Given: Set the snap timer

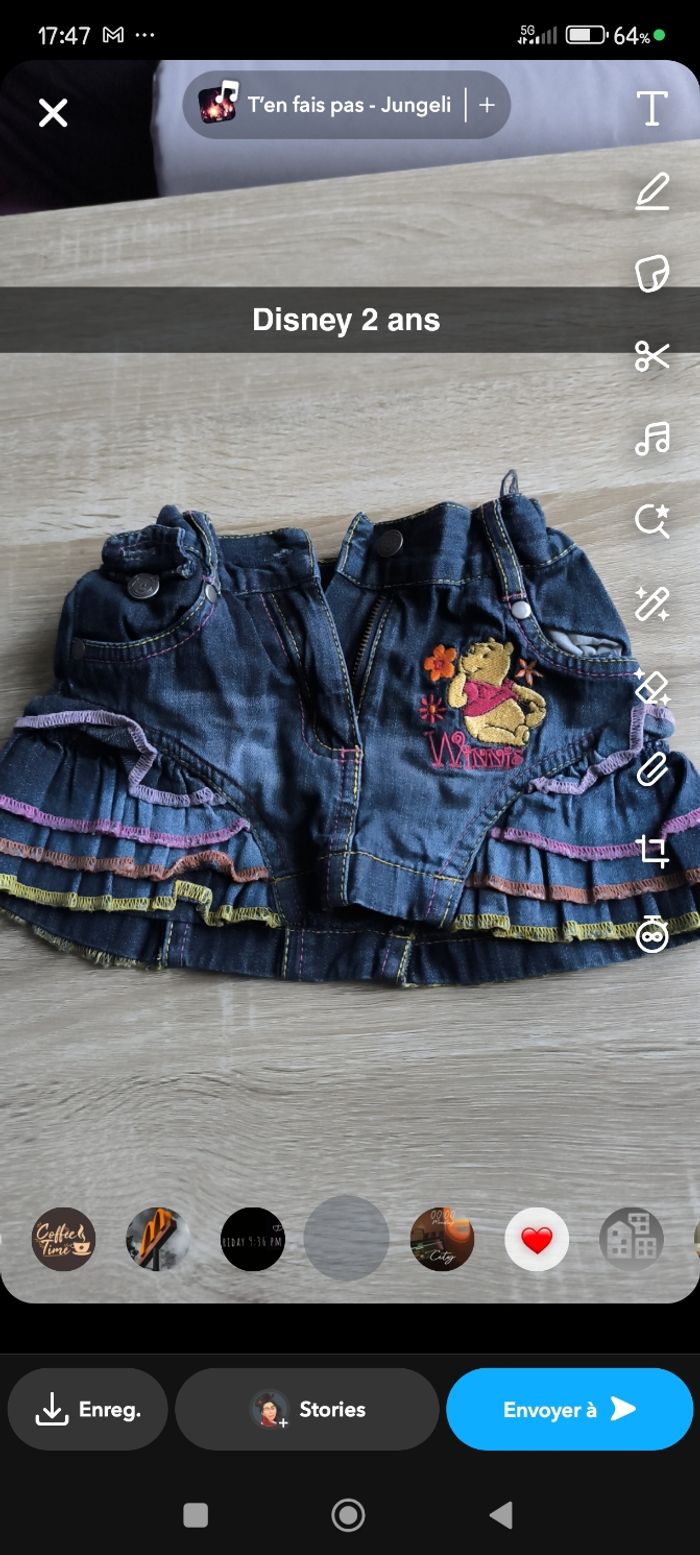Looking at the screenshot, I should click(x=652, y=933).
